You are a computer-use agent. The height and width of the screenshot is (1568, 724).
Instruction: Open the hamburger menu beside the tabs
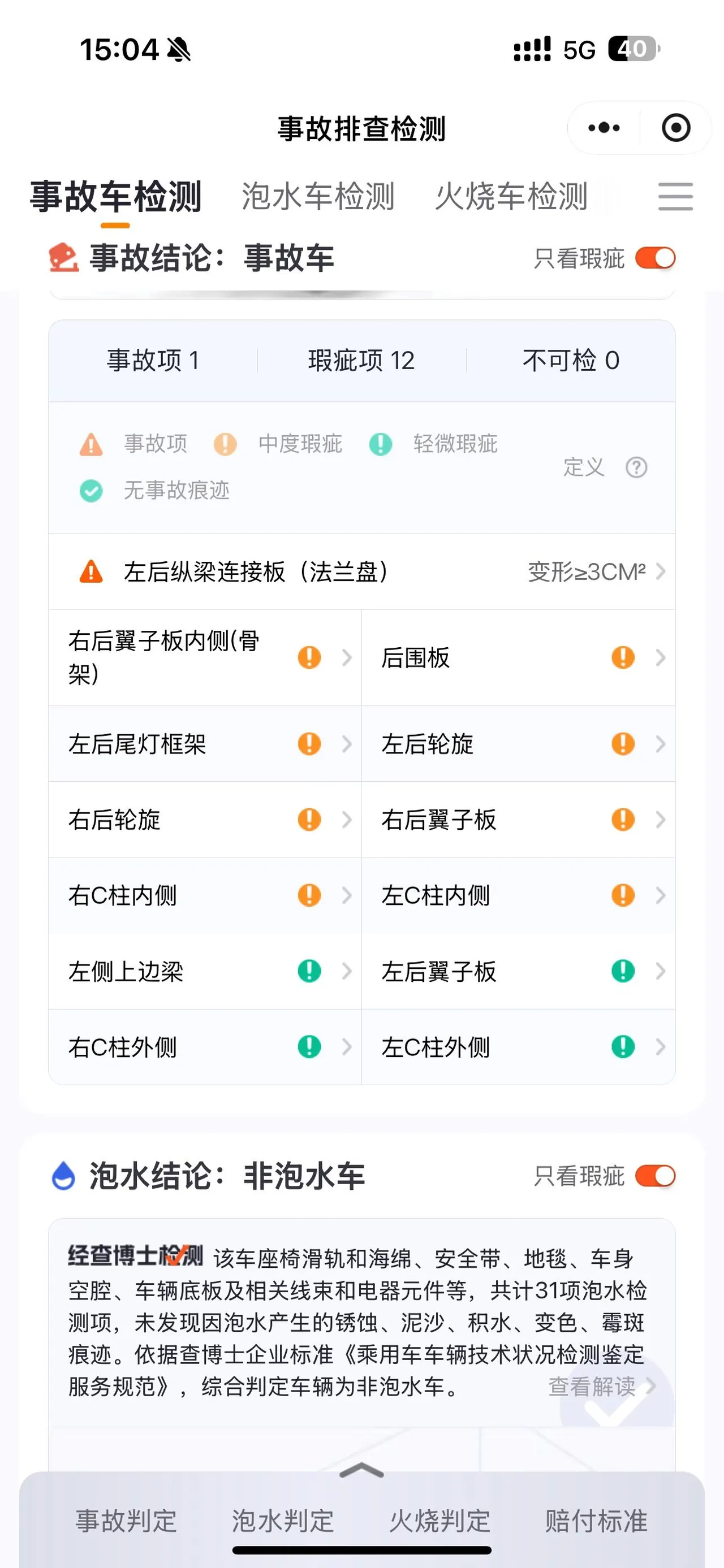(x=675, y=197)
